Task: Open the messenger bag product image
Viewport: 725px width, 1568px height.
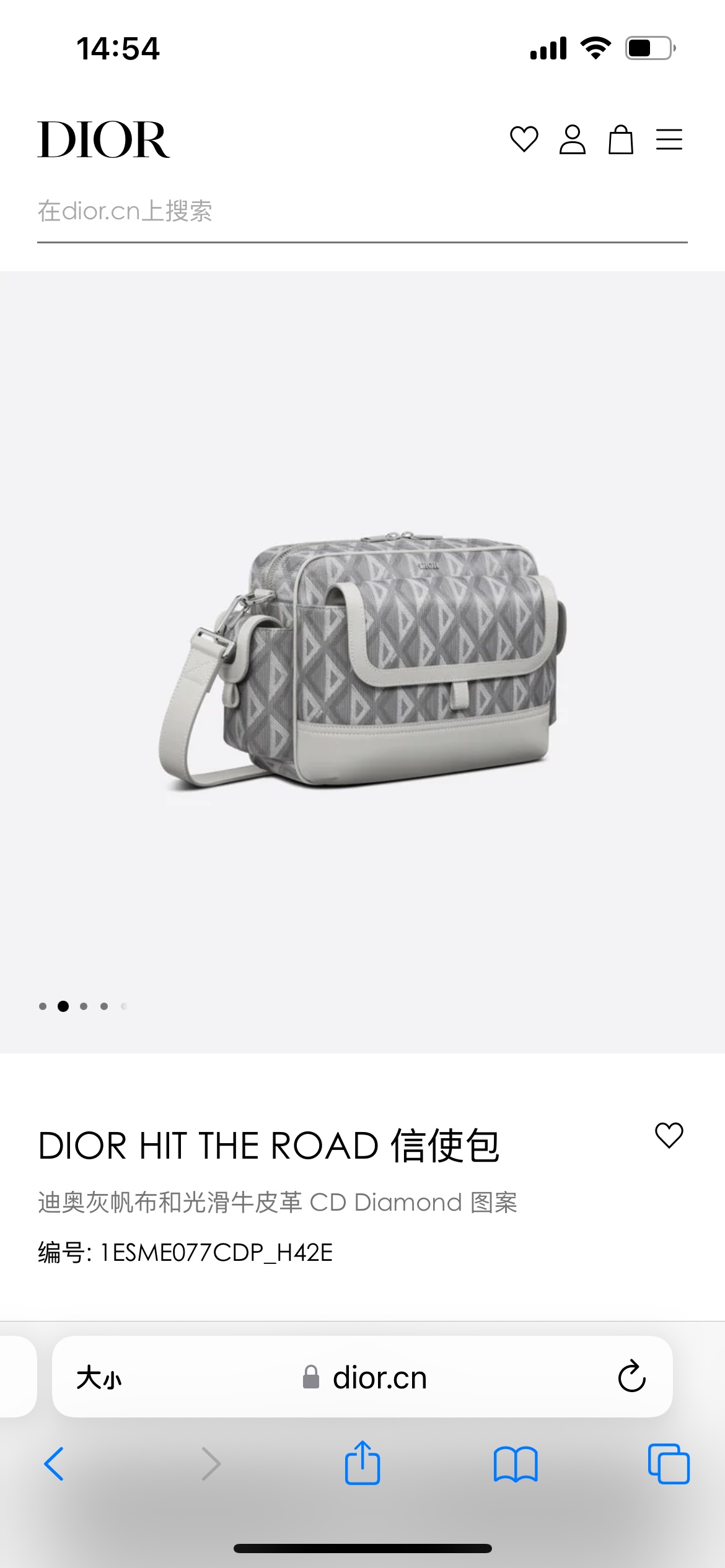Action: pos(362,661)
